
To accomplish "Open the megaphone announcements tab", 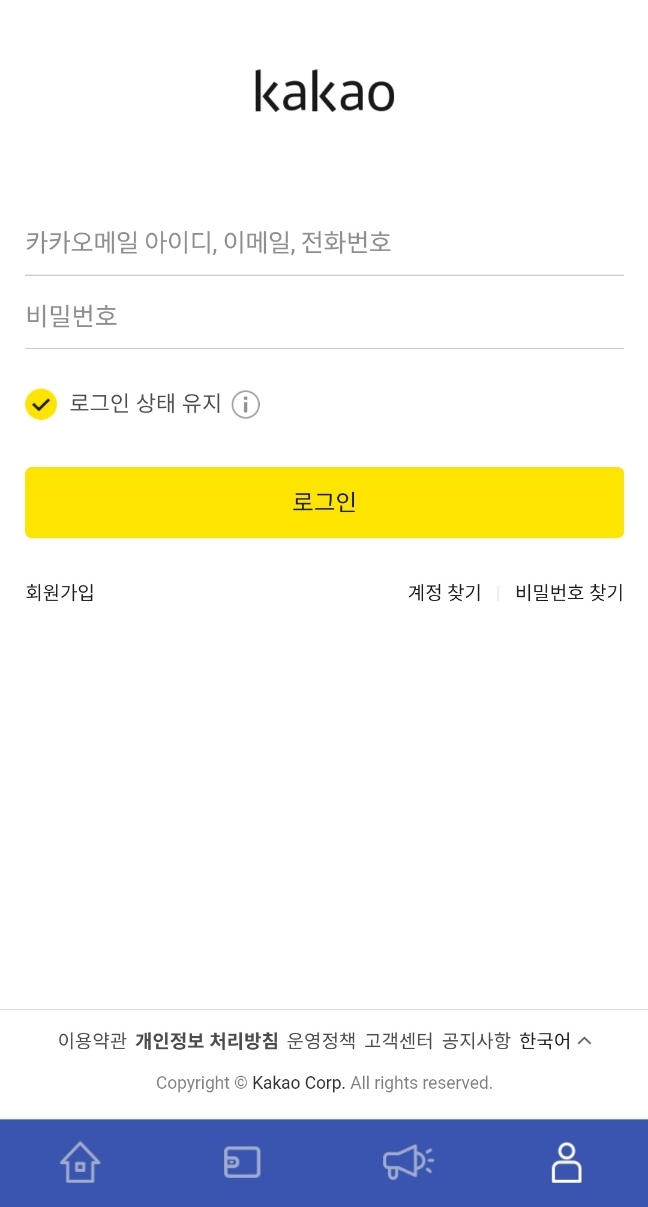I will coord(407,1162).
